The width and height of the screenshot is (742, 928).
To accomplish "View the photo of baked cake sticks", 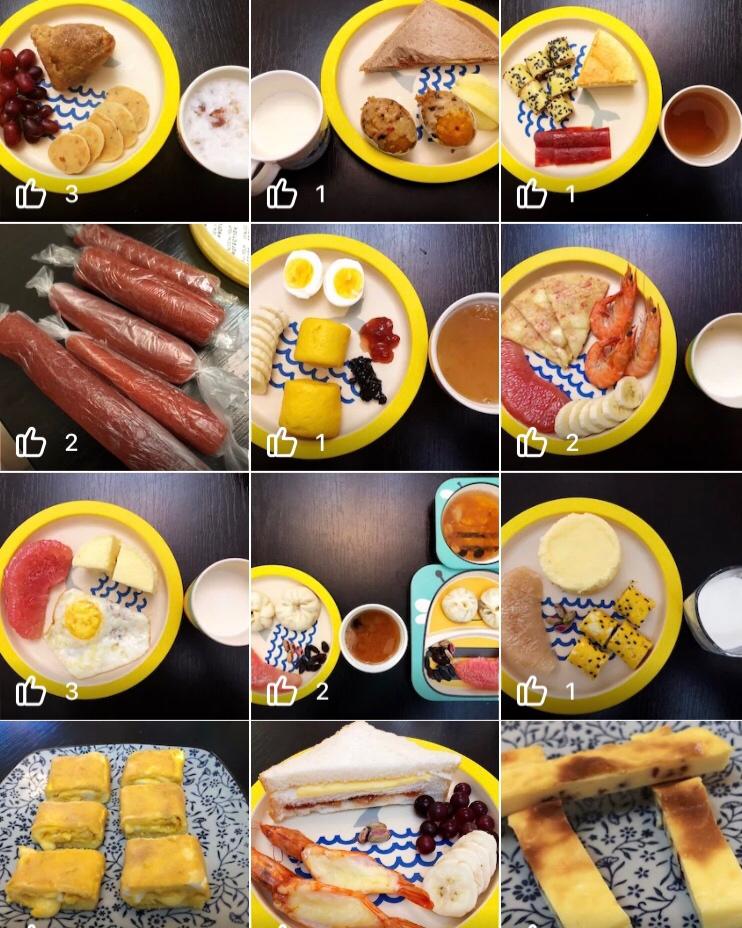I will [x=620, y=825].
